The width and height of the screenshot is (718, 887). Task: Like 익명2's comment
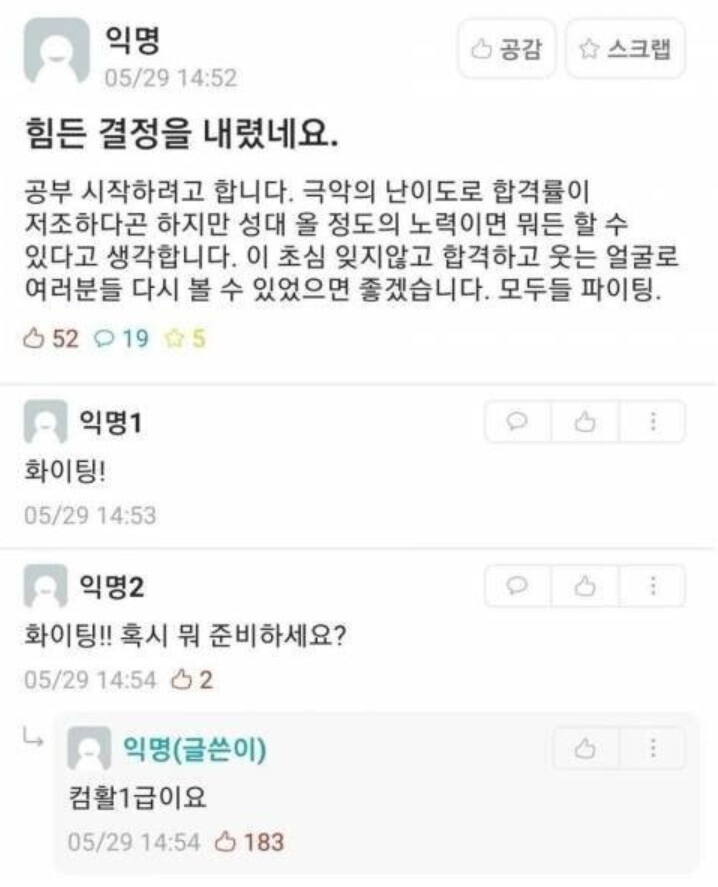pos(585,586)
